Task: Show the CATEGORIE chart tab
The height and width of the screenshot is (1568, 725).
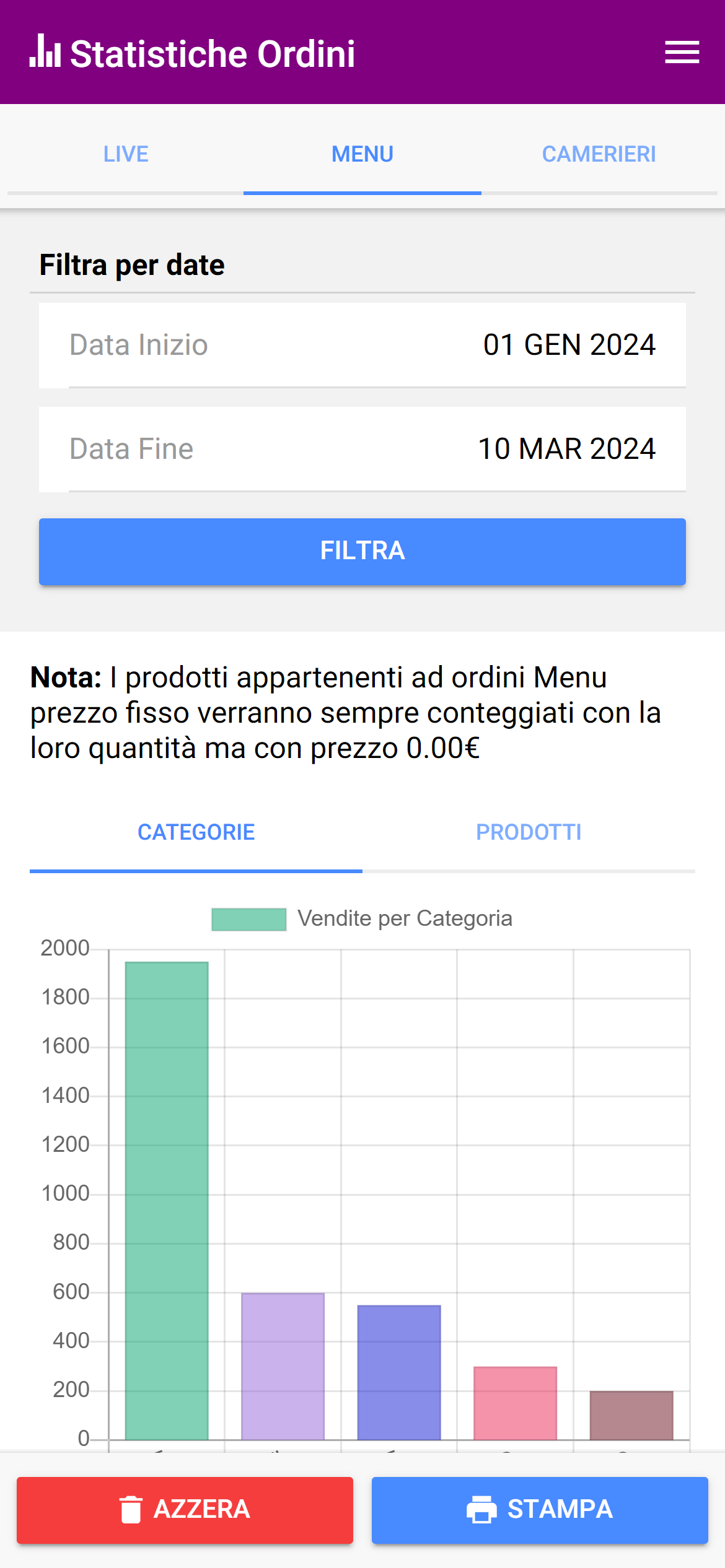Action: click(x=196, y=832)
